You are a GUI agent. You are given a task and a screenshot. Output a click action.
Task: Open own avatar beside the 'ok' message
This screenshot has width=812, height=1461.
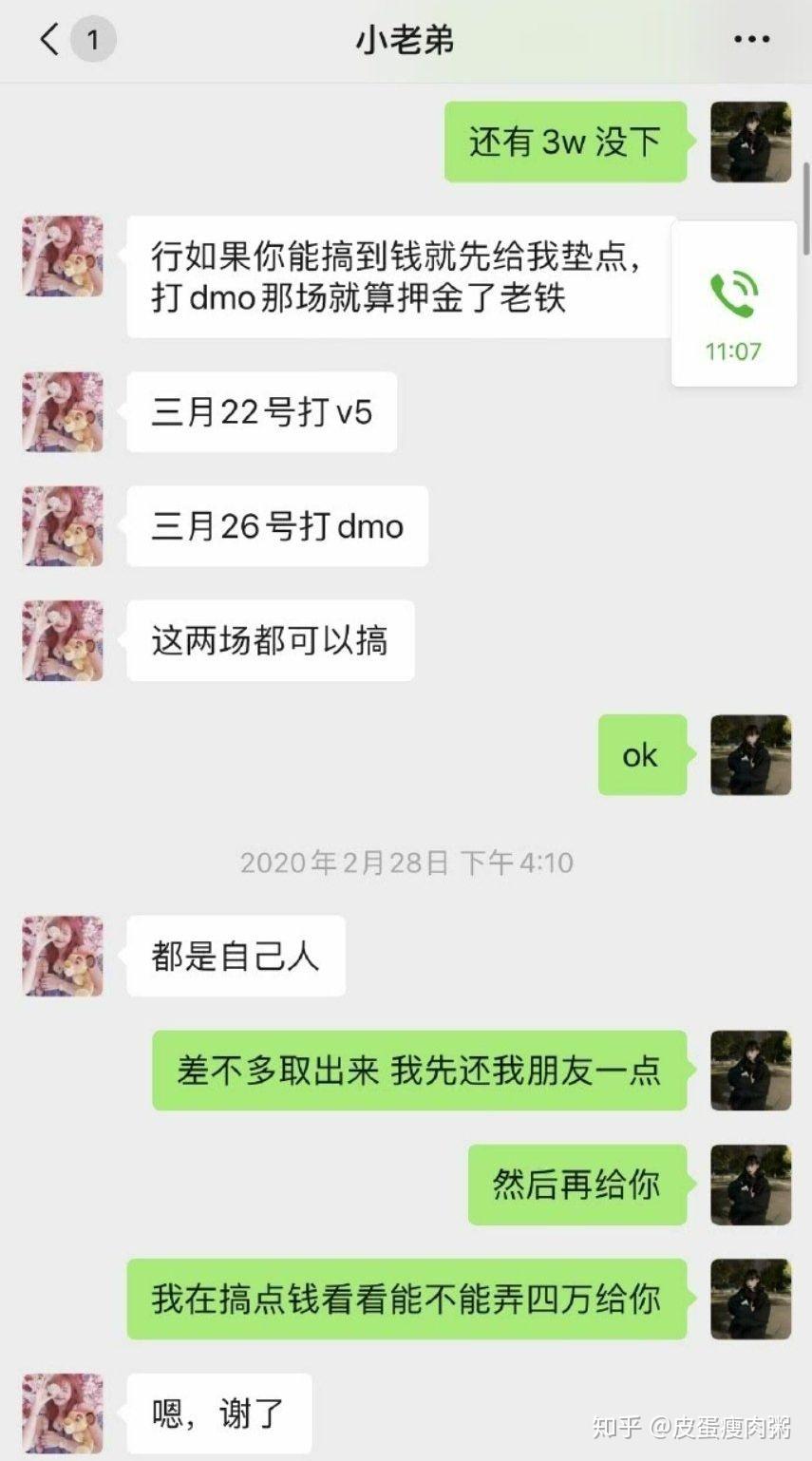tap(750, 755)
